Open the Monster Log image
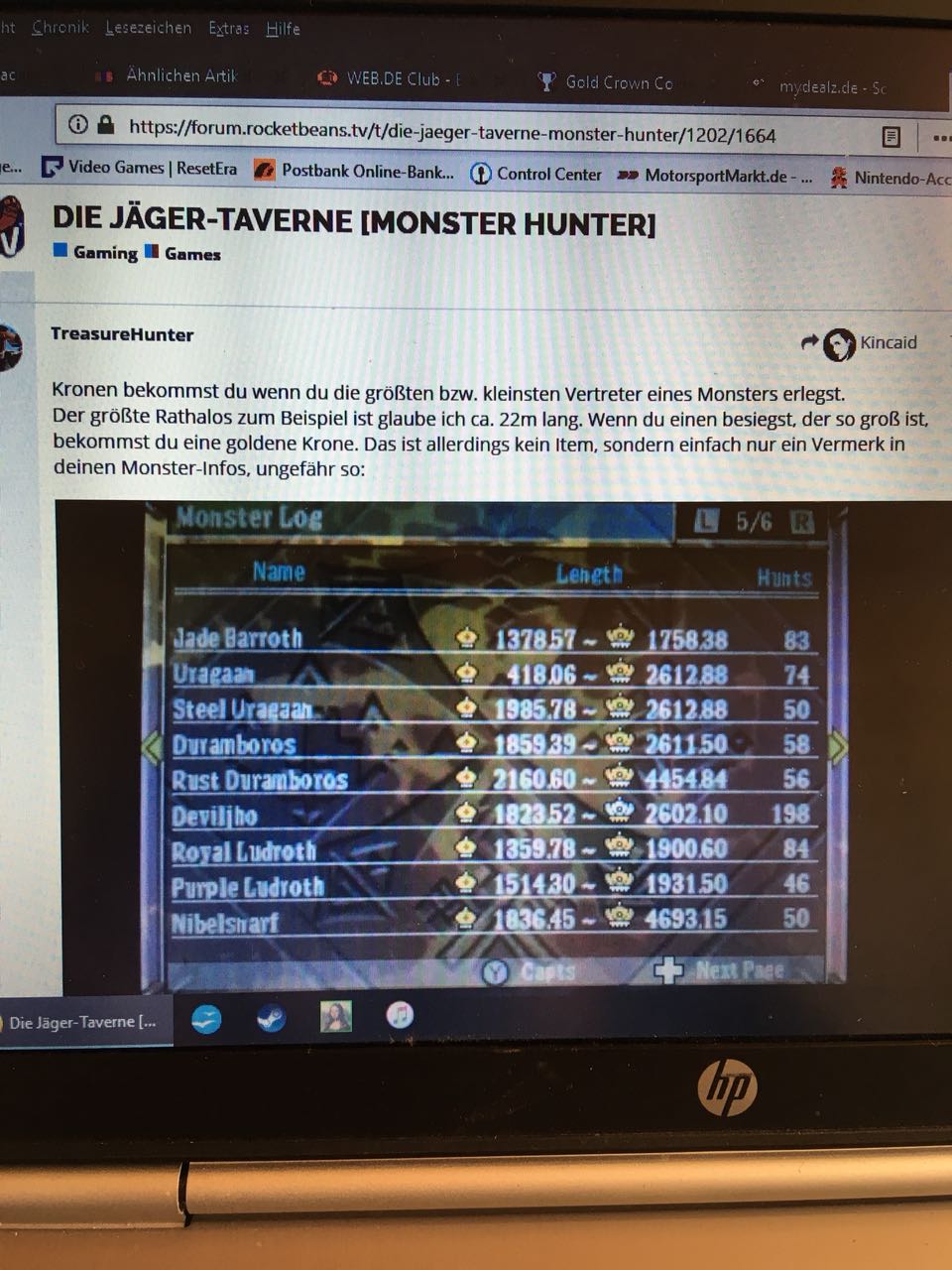This screenshot has height=1270, width=952. 496,744
